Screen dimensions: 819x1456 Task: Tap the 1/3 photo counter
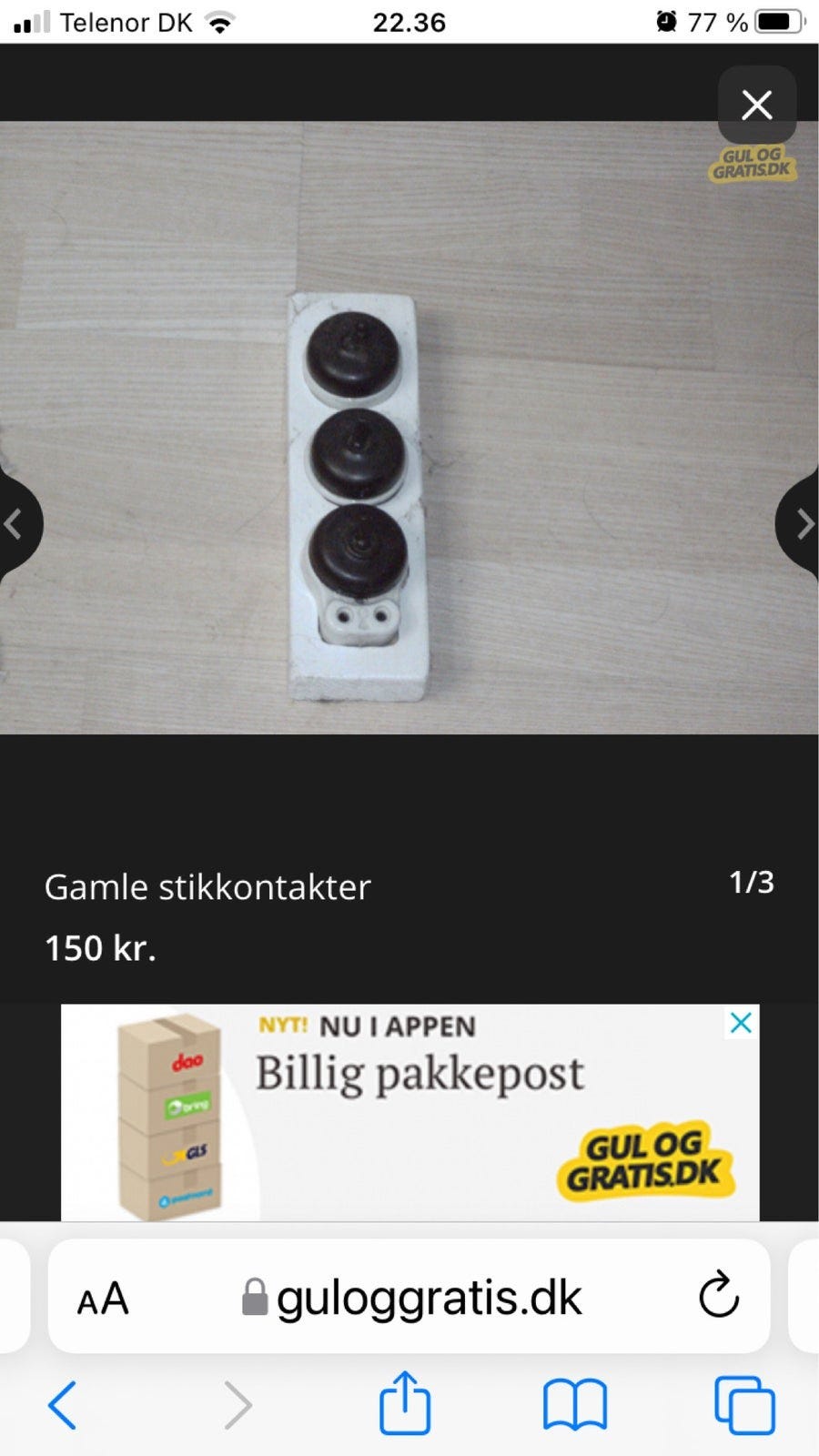[752, 881]
